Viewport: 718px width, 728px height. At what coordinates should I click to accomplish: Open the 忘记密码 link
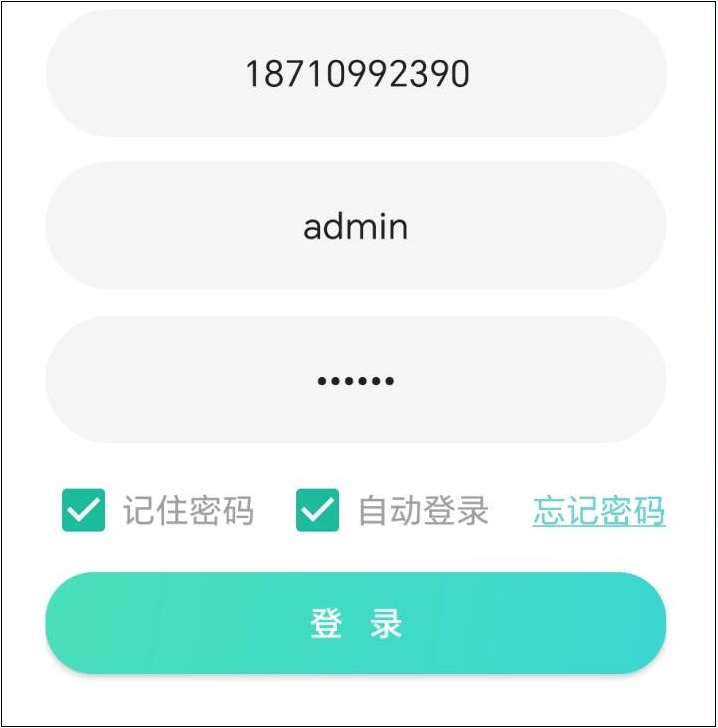tap(599, 511)
